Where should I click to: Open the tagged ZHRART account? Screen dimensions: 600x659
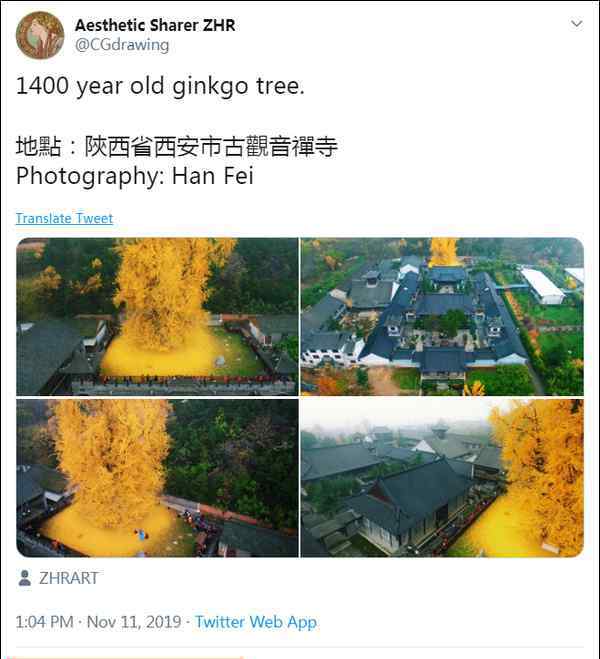pos(68,577)
